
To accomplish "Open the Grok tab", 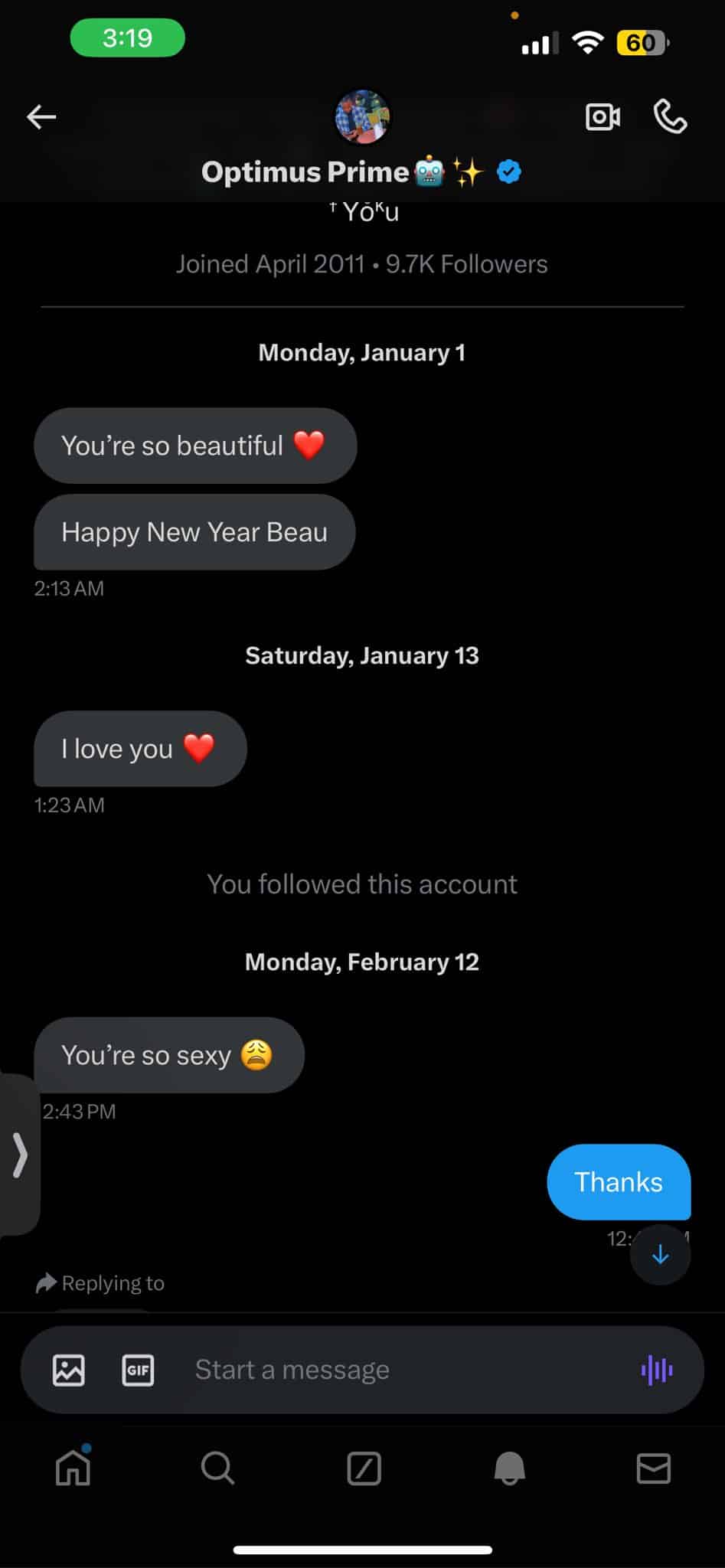I will point(364,1468).
